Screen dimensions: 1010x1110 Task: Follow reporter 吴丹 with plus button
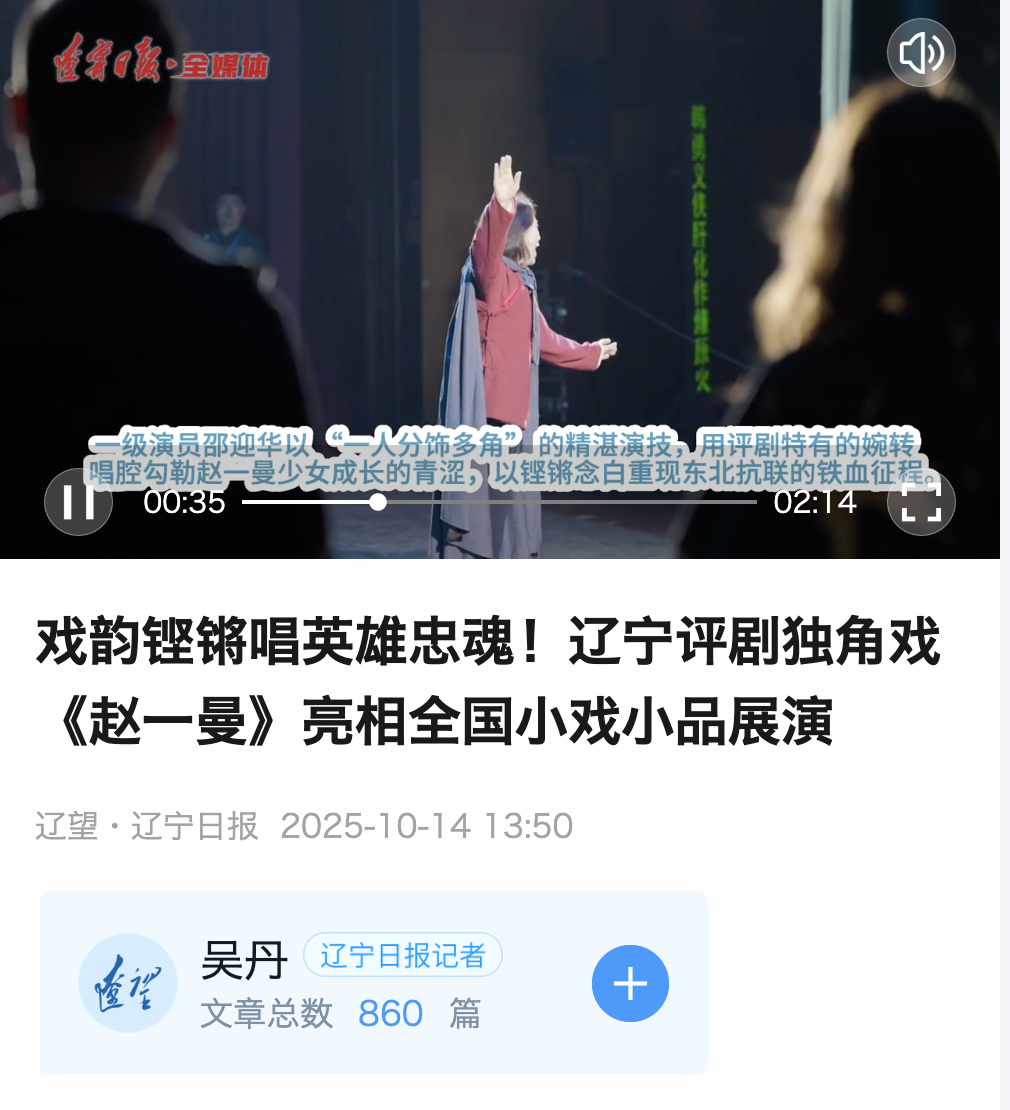[630, 983]
